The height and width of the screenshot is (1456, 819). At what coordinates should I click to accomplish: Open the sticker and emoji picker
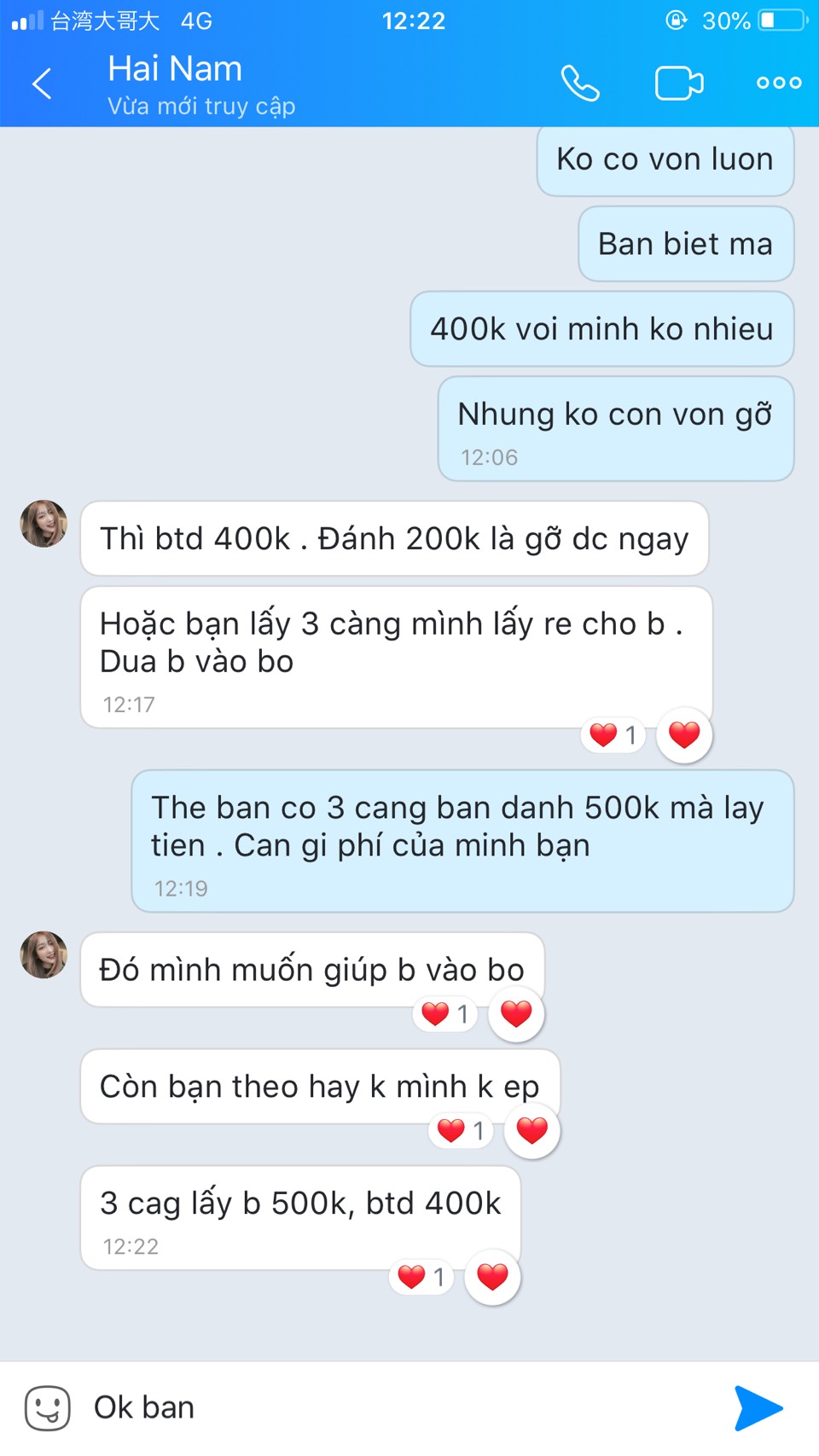pyautogui.click(x=48, y=1407)
